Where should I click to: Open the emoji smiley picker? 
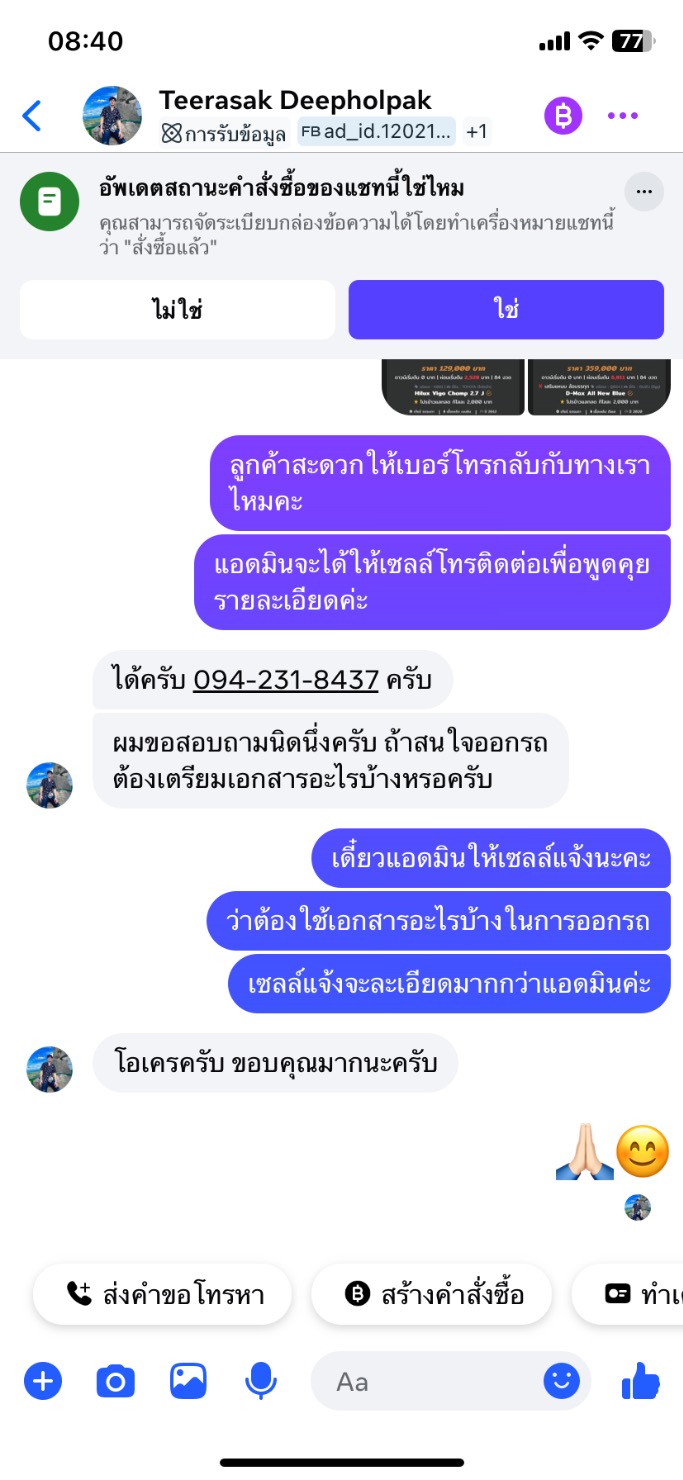[561, 1382]
